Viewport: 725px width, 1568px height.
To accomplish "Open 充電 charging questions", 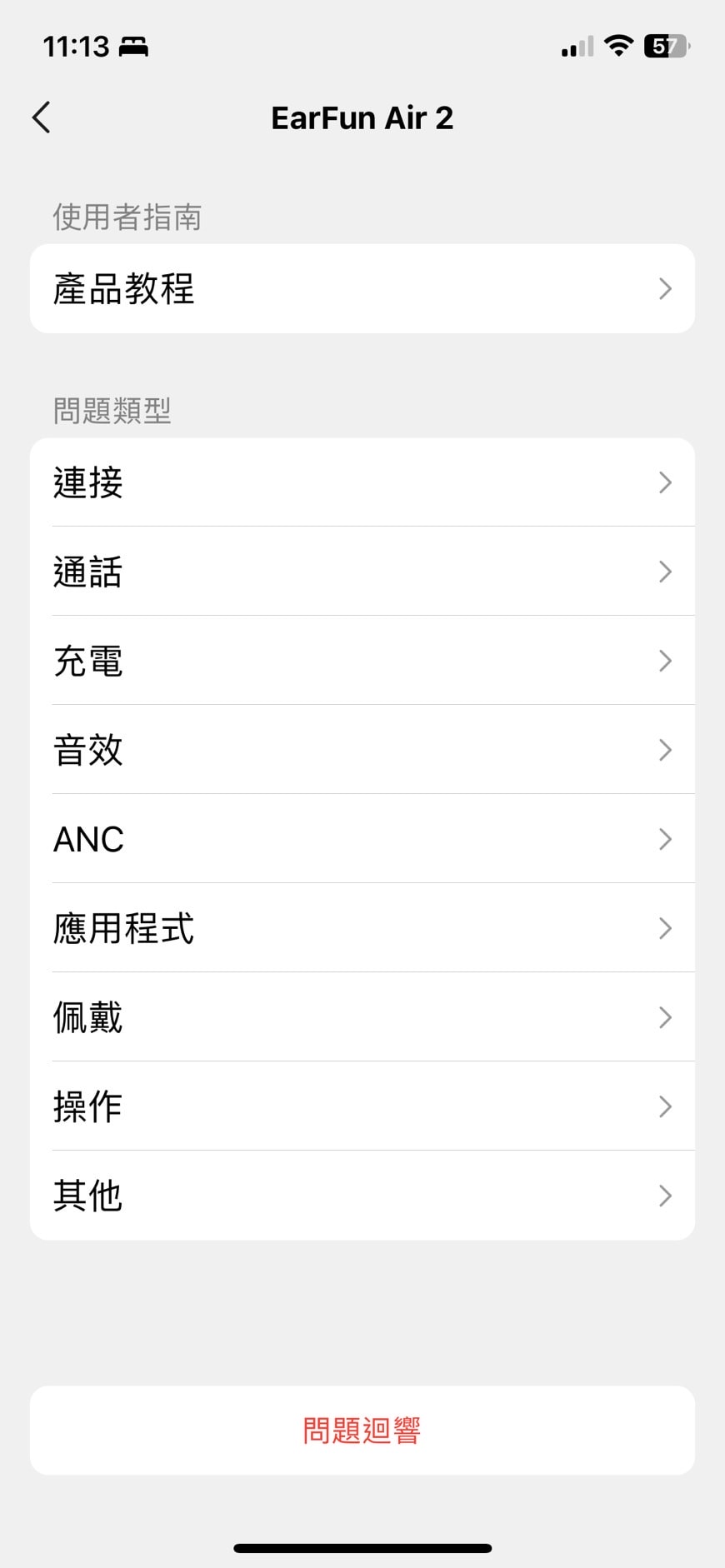I will pyautogui.click(x=362, y=661).
